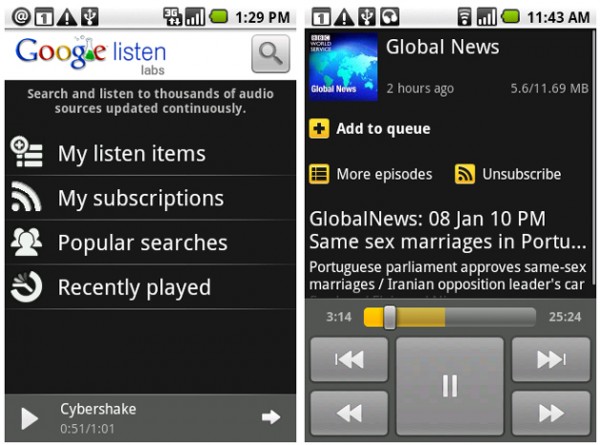Open Popular searches
The width and height of the screenshot is (600, 445).
142,243
